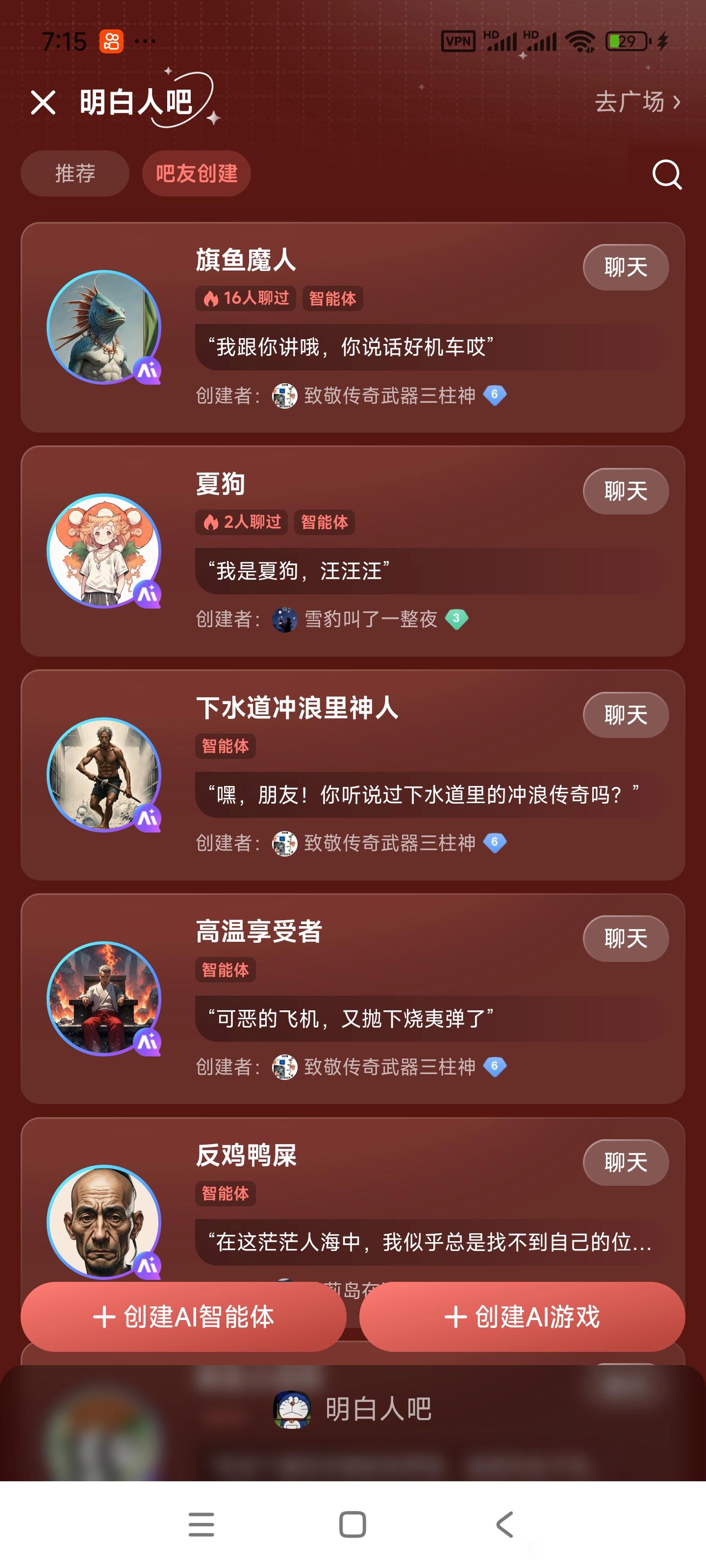View creator 雪豹叫了一整夜 on 夏狗 card

pyautogui.click(x=370, y=619)
